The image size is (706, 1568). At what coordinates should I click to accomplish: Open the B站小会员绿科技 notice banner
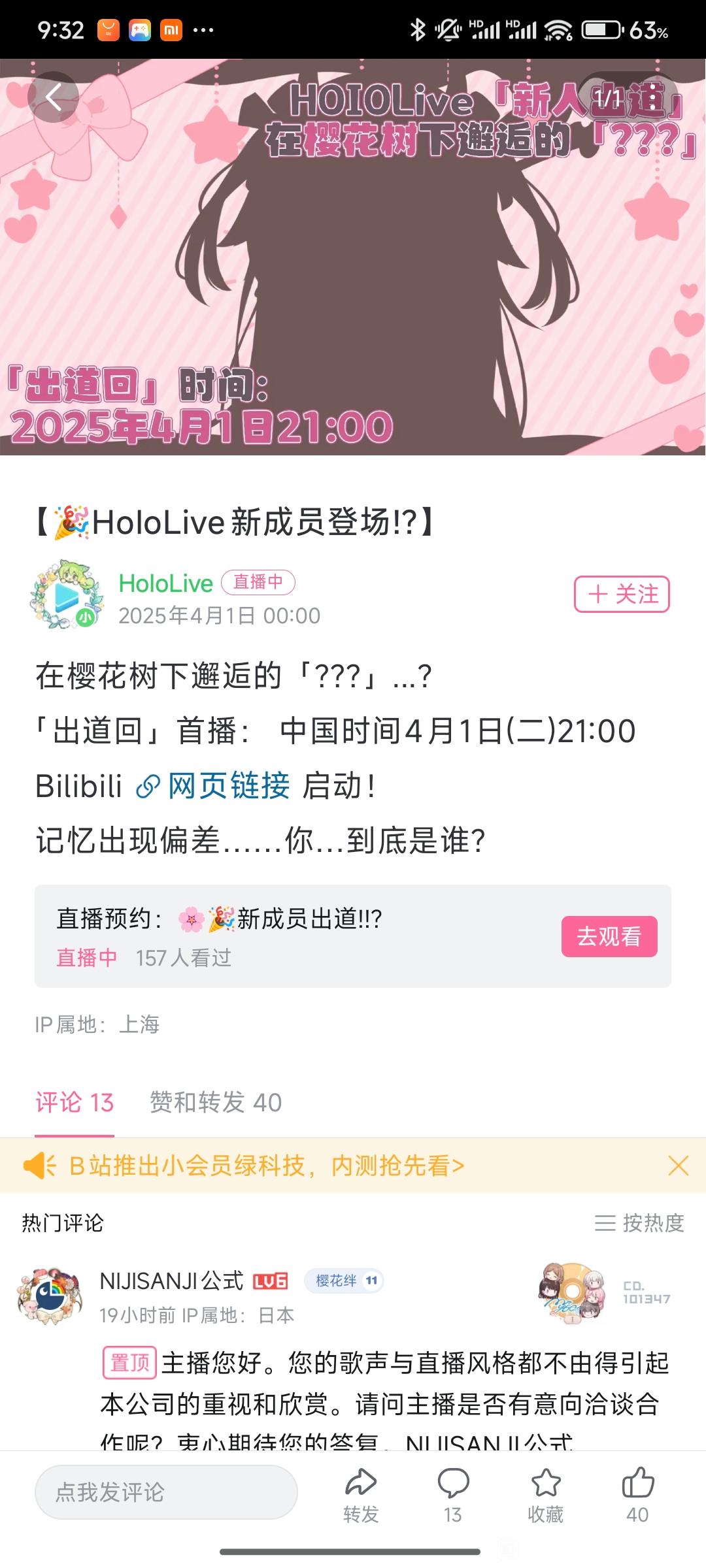click(x=267, y=1166)
